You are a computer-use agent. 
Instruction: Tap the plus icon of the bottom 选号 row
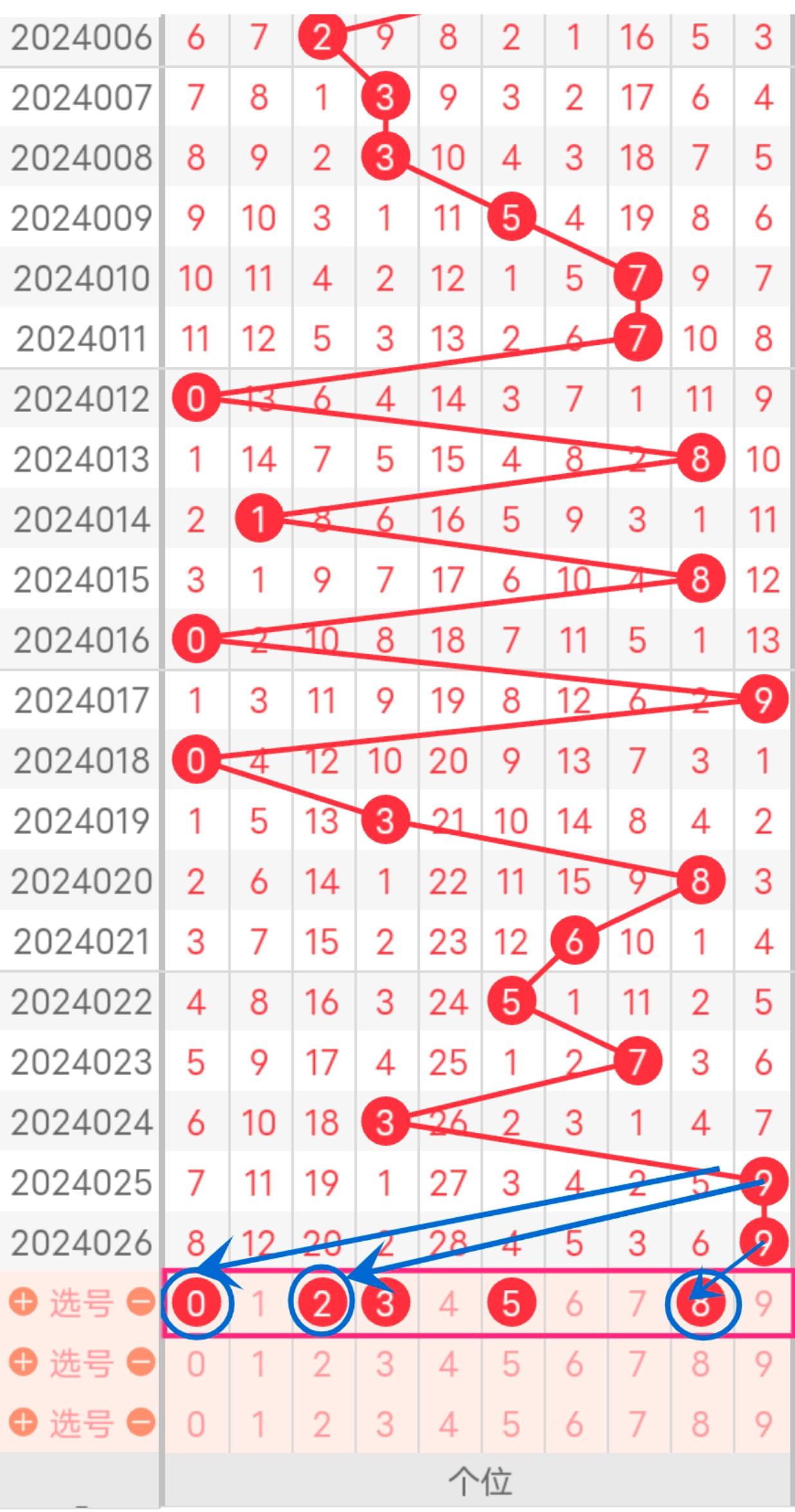tap(23, 1422)
